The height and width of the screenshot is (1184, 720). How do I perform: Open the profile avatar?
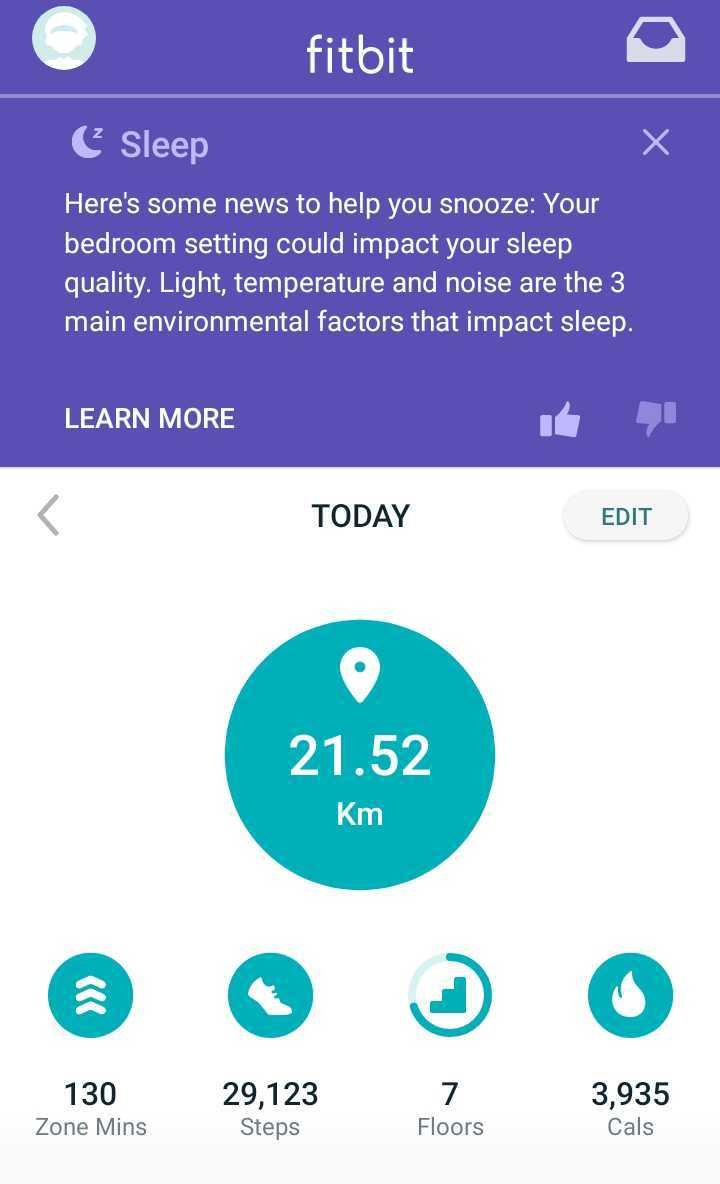(x=64, y=40)
